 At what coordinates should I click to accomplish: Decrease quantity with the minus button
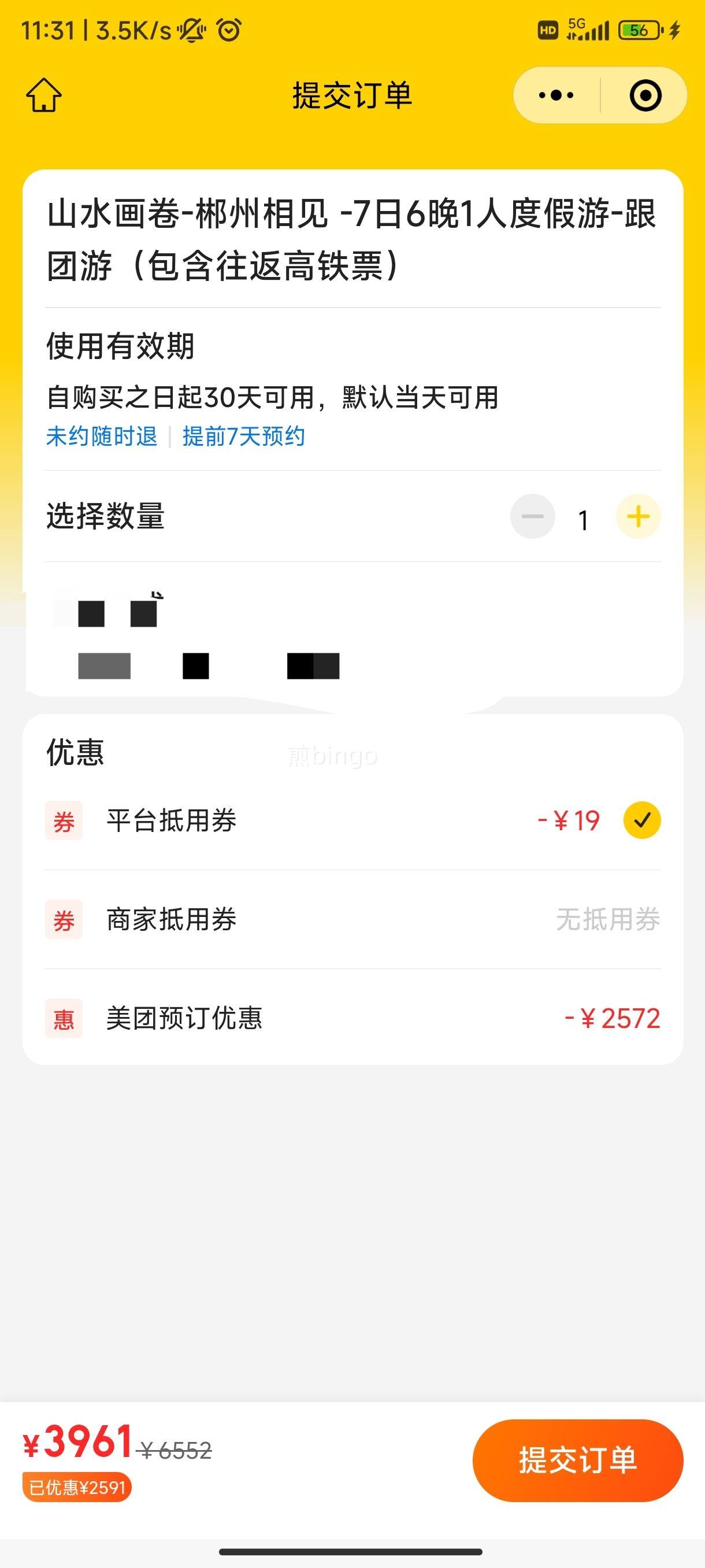tap(532, 517)
